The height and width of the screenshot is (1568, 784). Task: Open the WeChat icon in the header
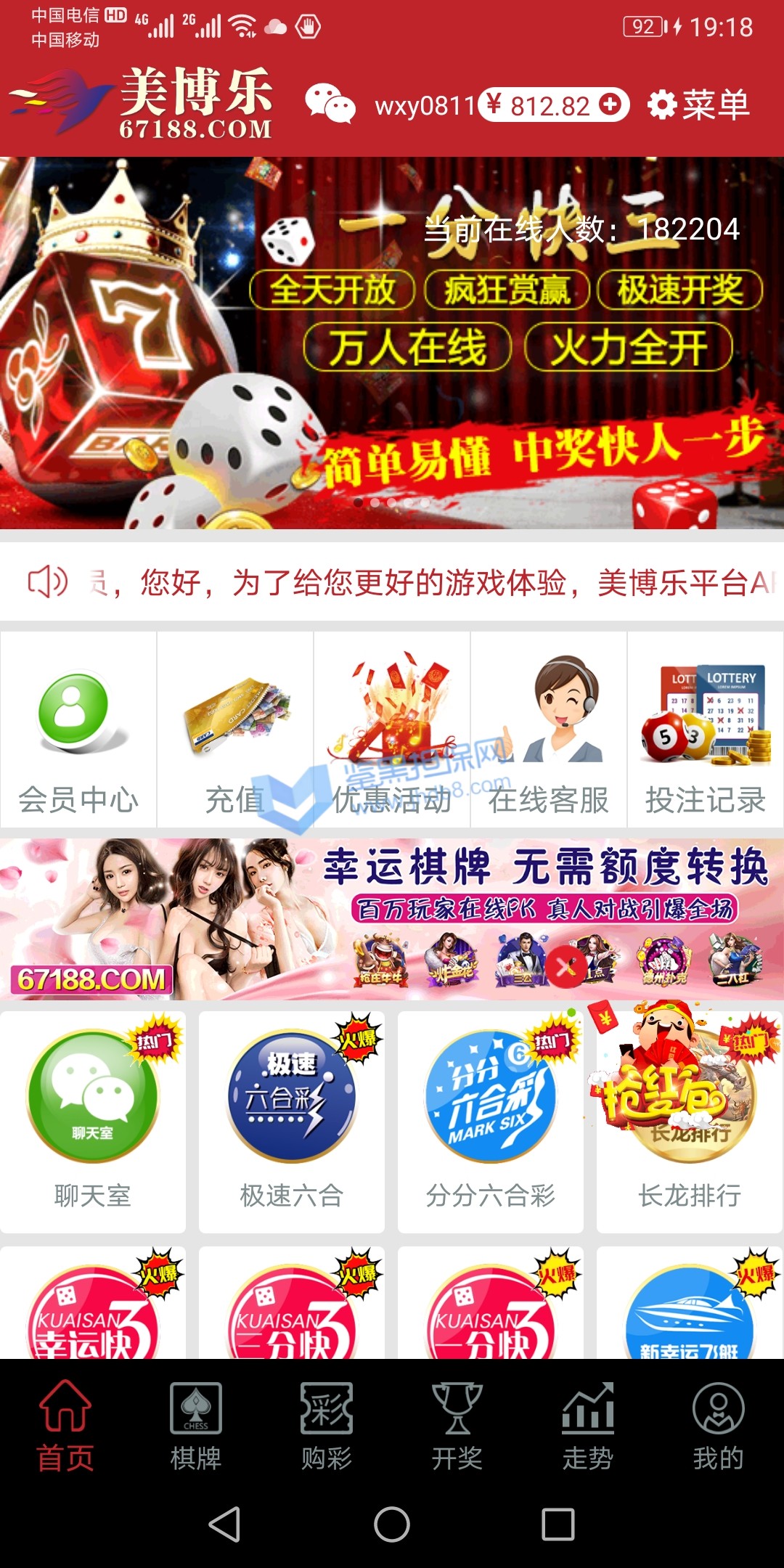(330, 104)
